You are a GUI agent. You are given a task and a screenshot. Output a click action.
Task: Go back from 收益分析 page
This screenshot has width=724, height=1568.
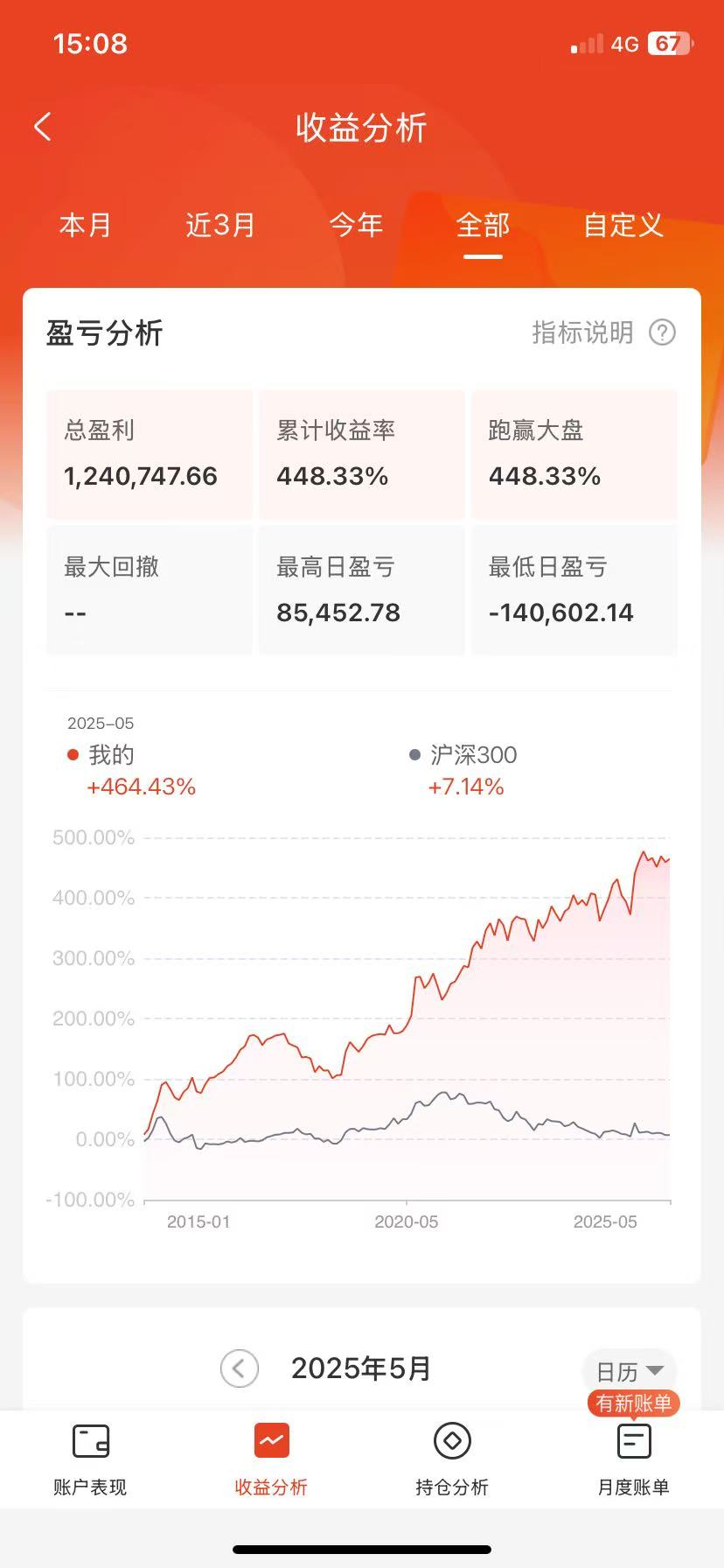tap(42, 127)
